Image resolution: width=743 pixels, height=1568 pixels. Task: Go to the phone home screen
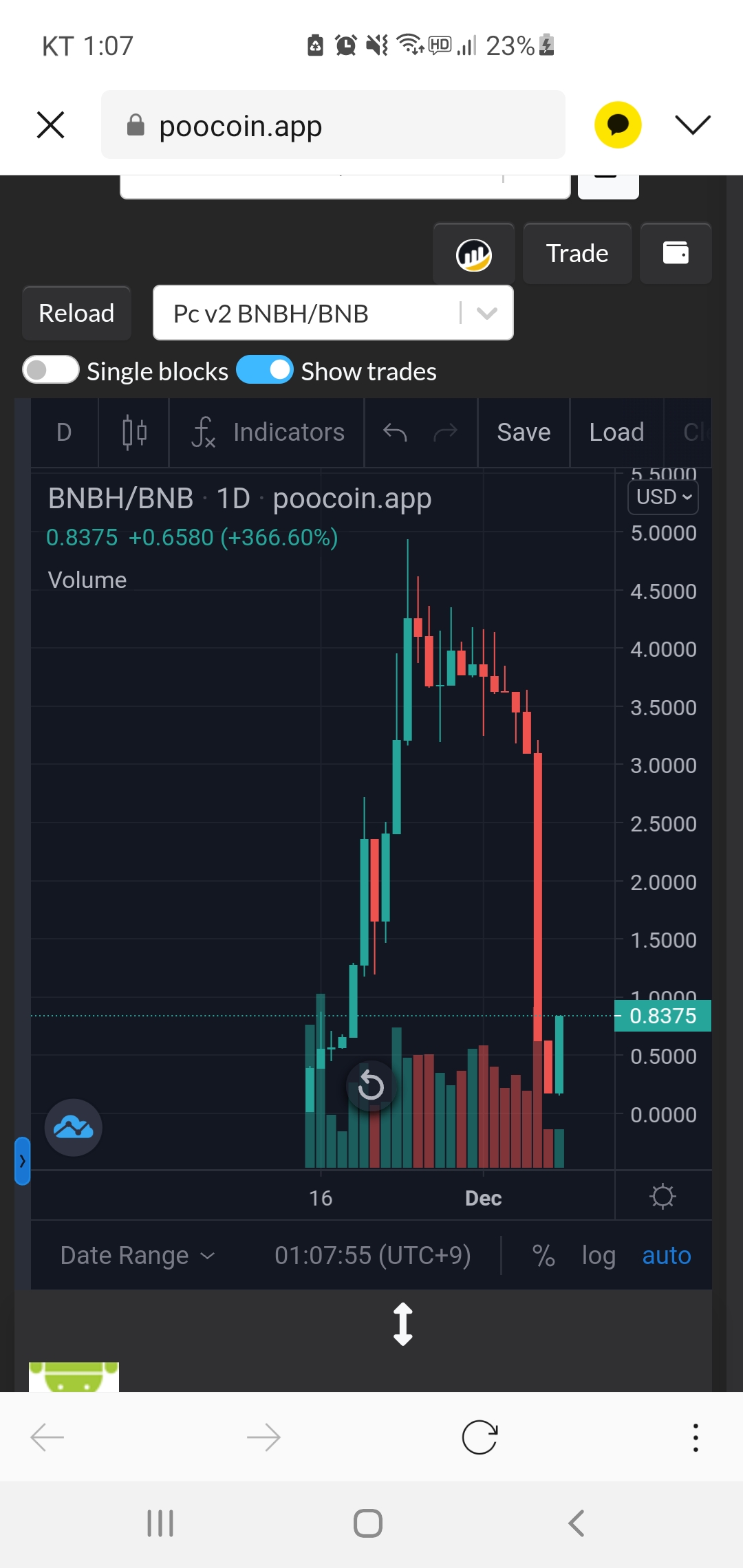pyautogui.click(x=368, y=1523)
